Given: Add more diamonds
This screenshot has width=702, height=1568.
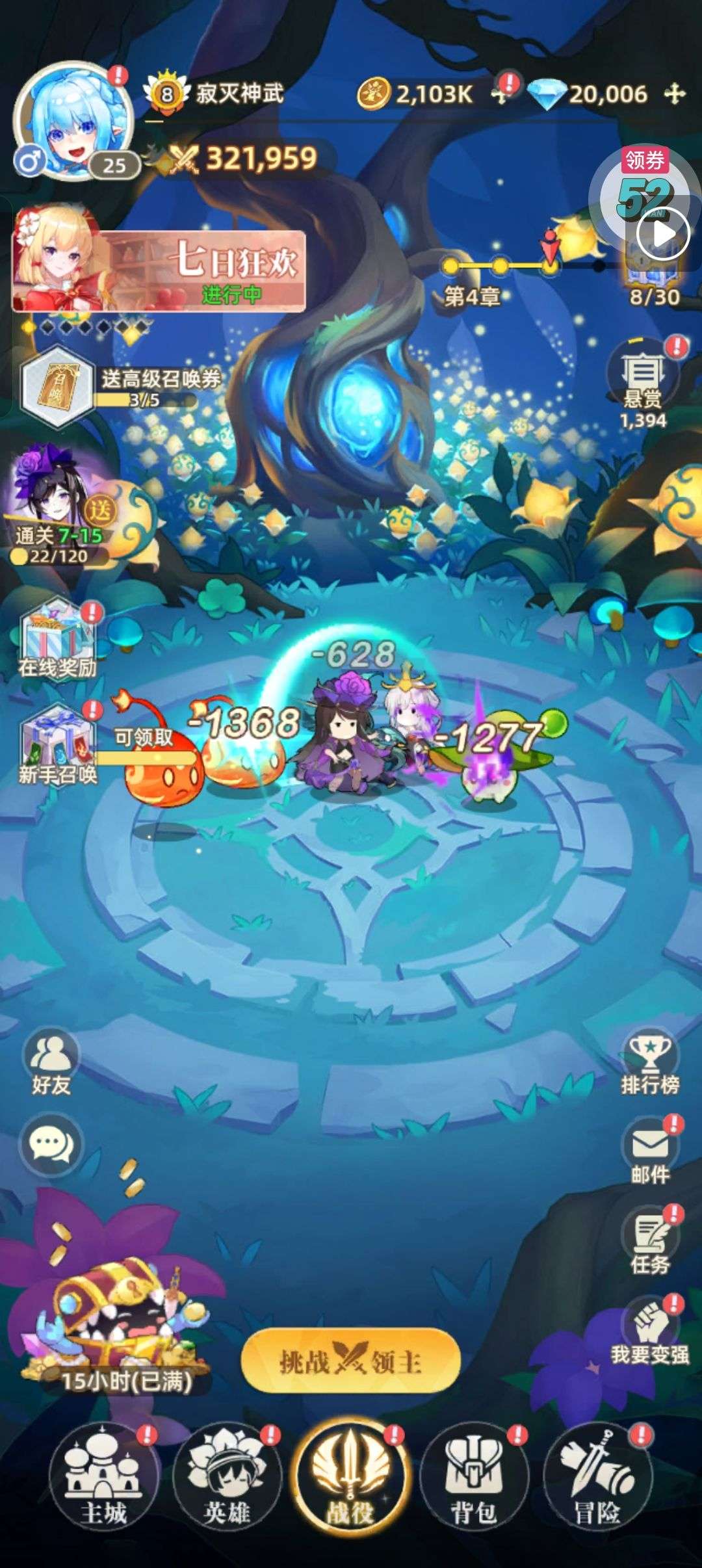Looking at the screenshot, I should (674, 95).
